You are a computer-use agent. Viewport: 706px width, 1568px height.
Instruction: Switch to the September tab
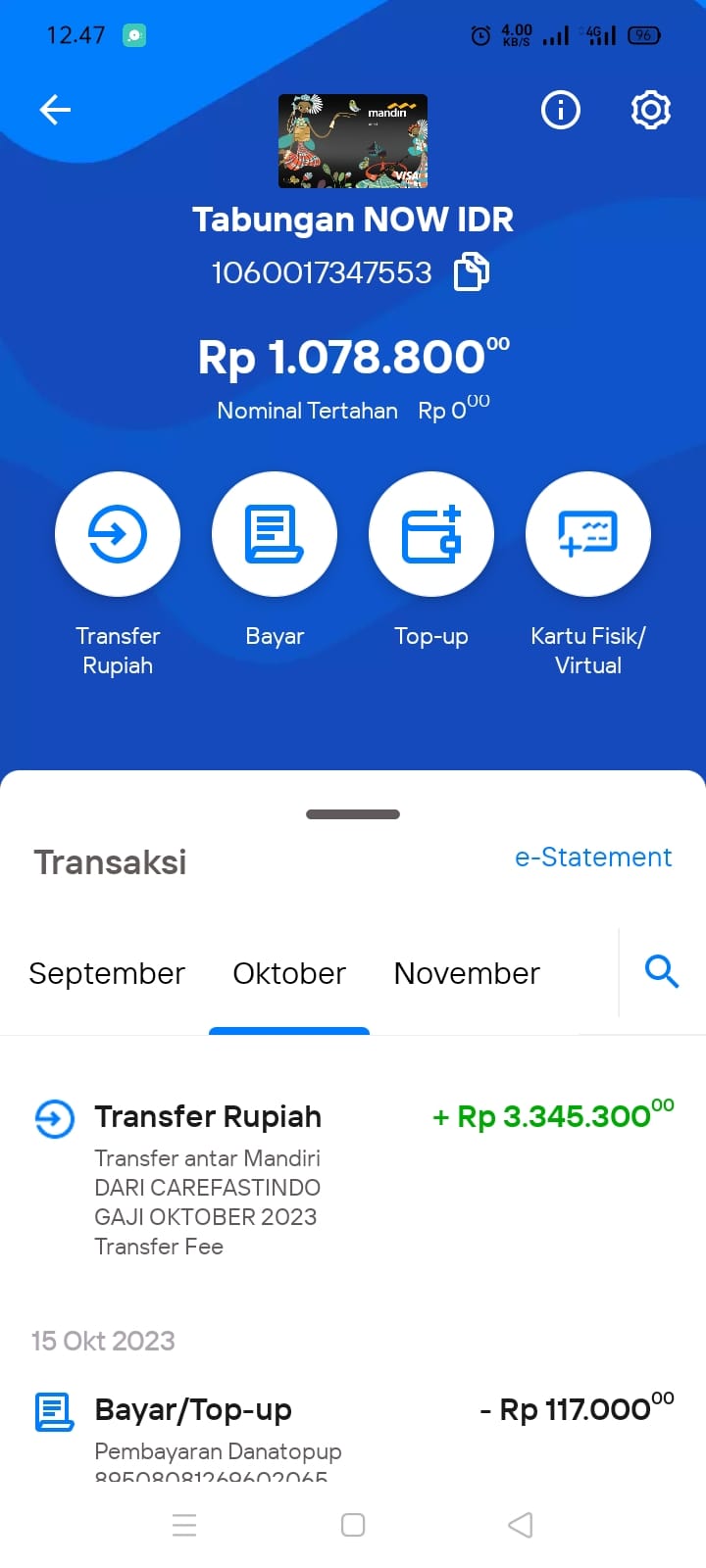coord(107,973)
